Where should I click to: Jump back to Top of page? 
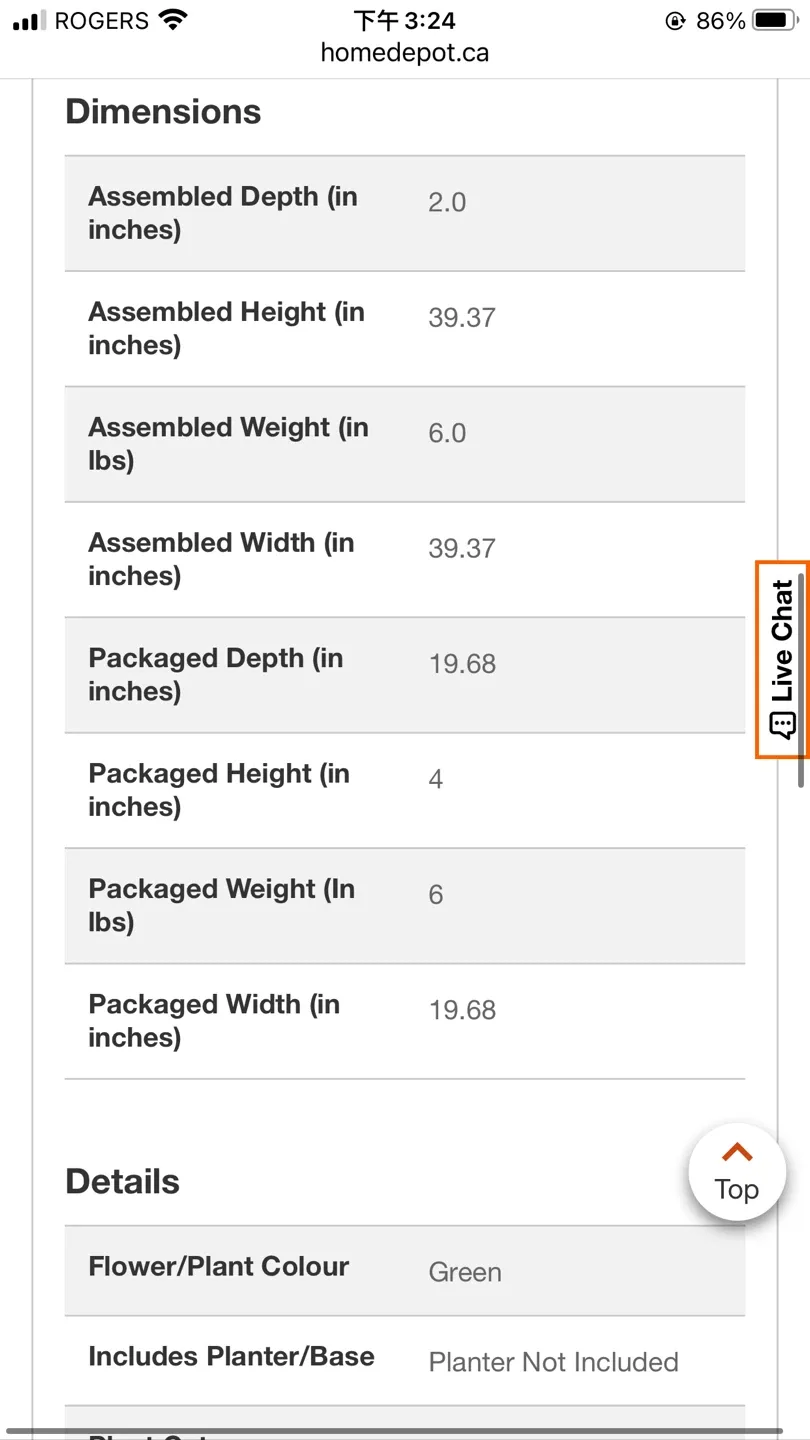coord(736,1172)
